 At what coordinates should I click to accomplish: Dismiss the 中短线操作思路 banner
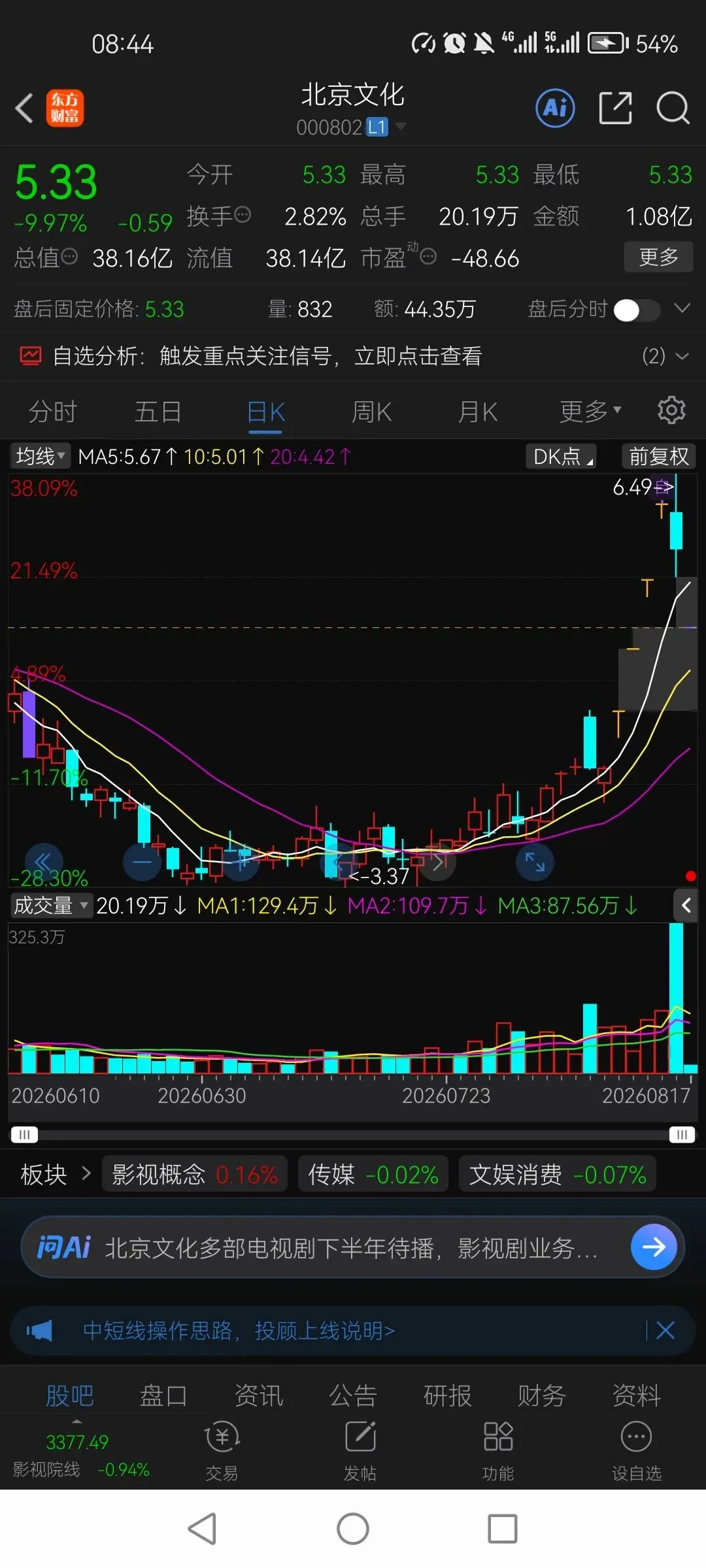click(x=665, y=1330)
